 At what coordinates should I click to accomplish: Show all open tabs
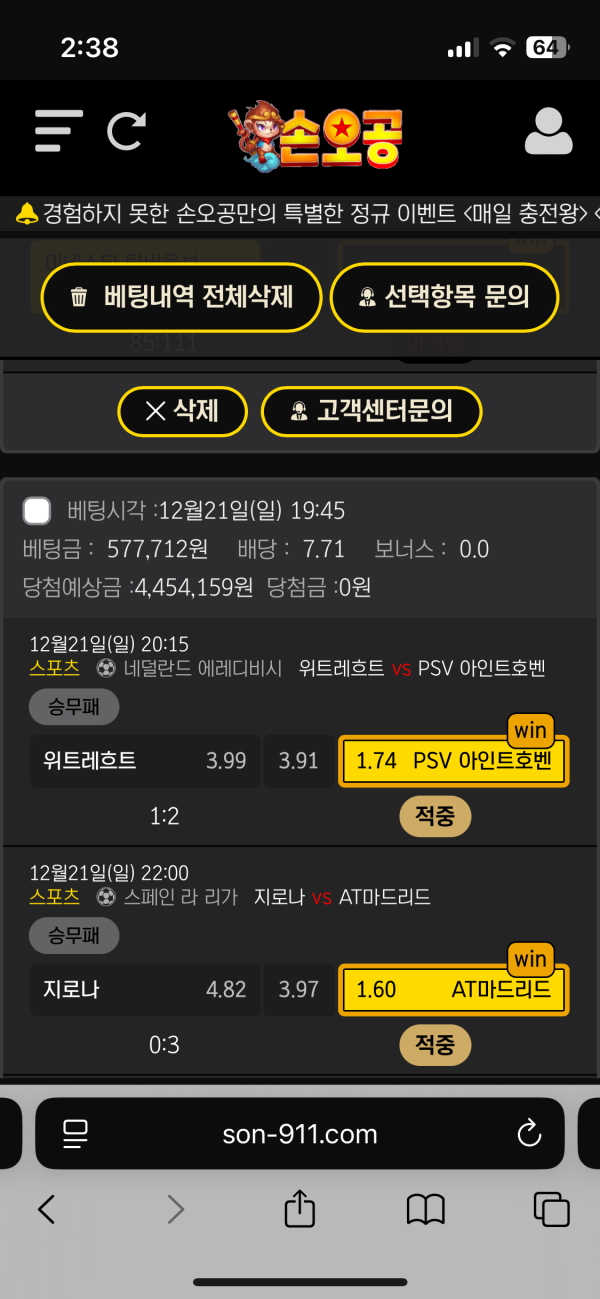[551, 1210]
